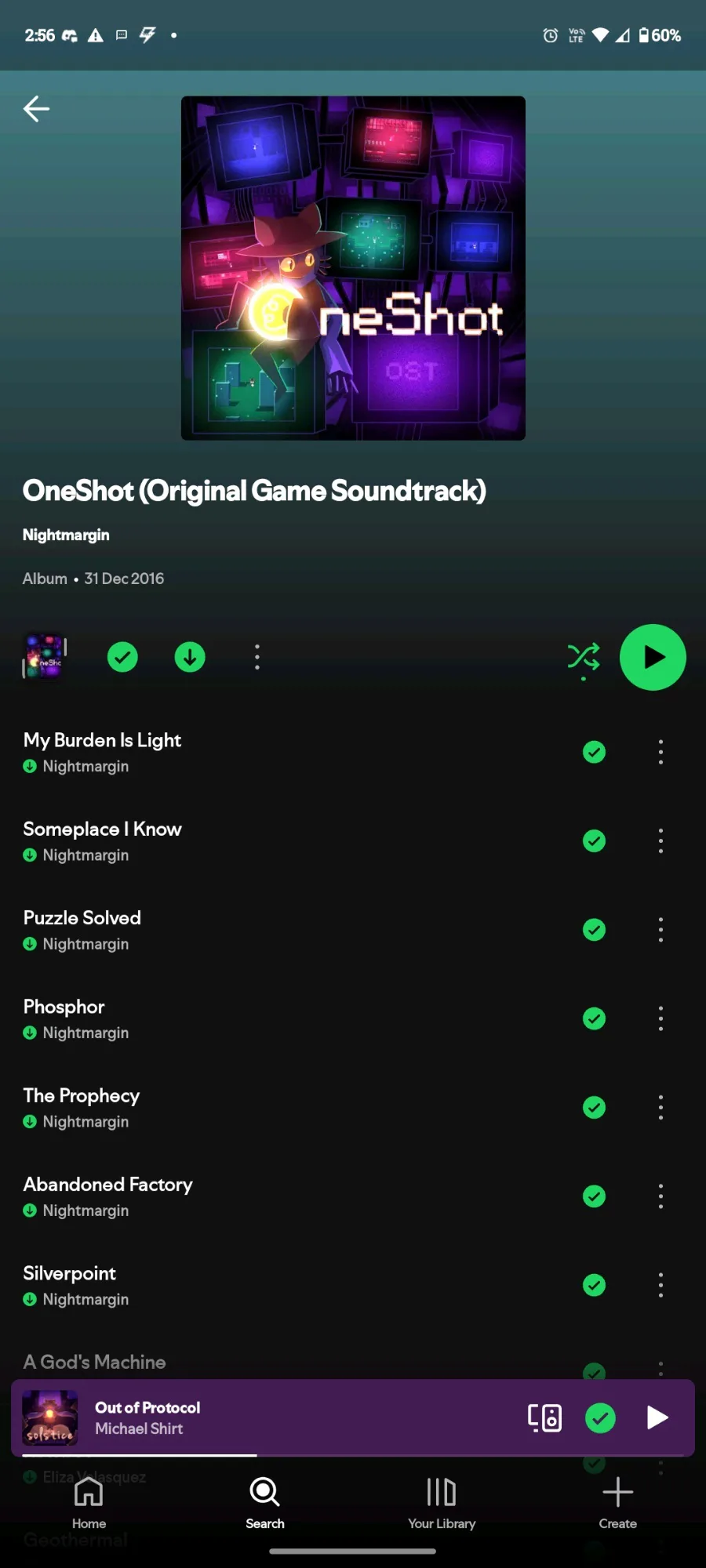
Task: Open the album overflow menu
Action: 257,657
